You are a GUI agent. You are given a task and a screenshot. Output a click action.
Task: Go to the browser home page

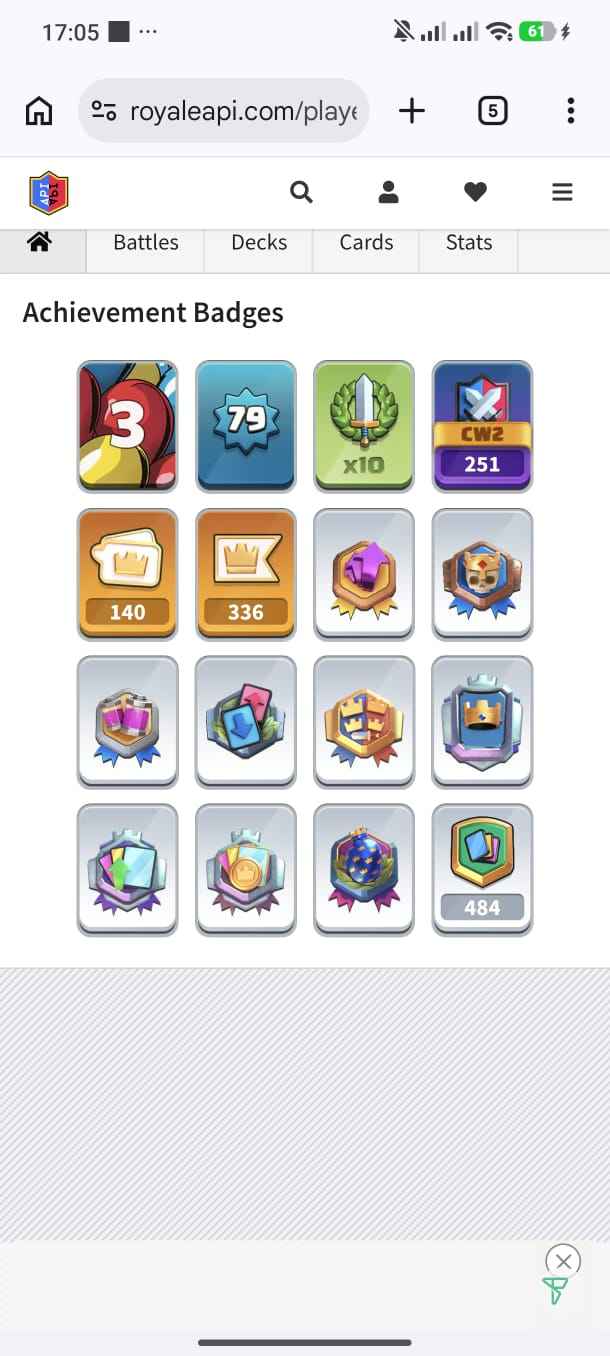[x=39, y=111]
